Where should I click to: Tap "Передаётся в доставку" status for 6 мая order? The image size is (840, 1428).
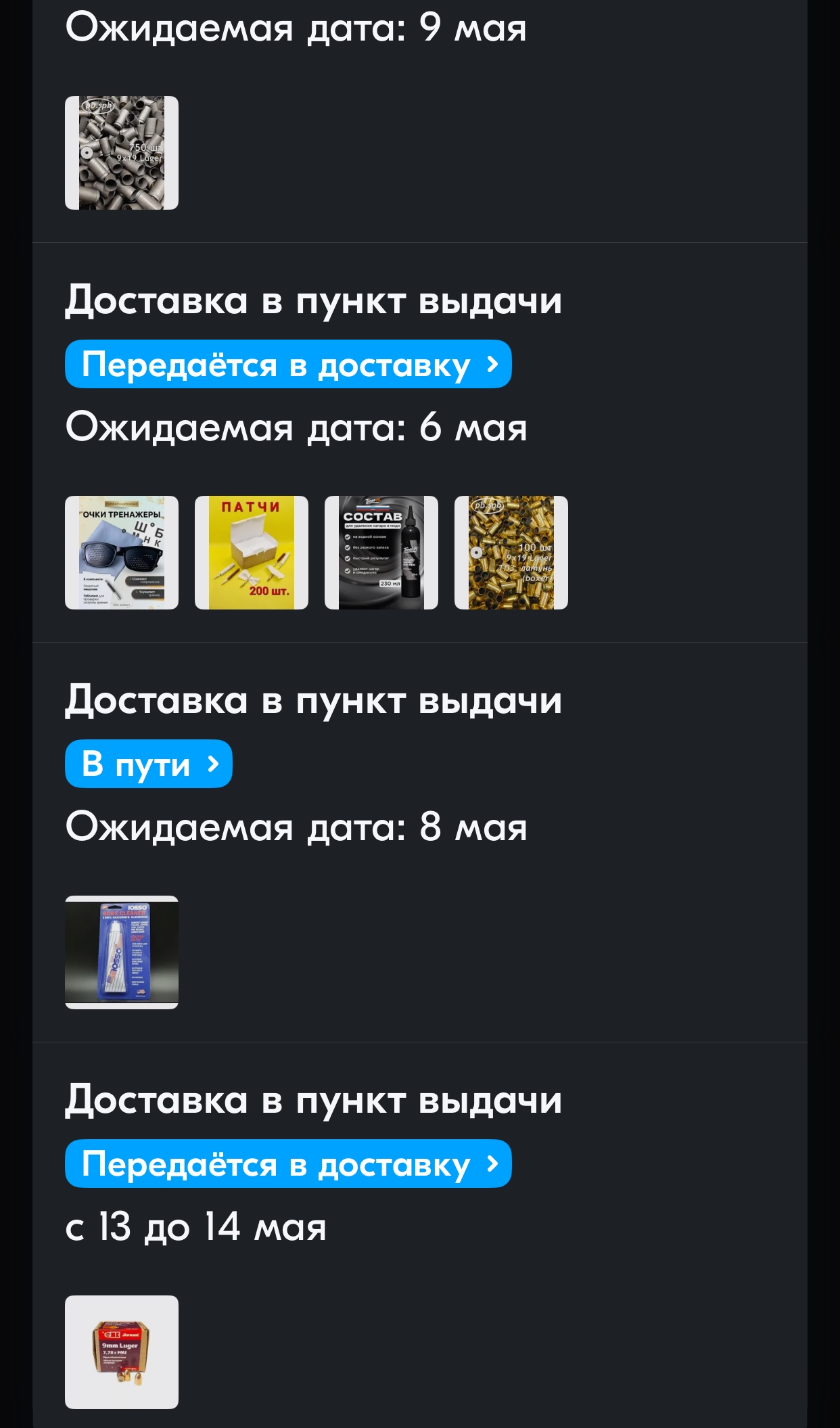(x=288, y=365)
